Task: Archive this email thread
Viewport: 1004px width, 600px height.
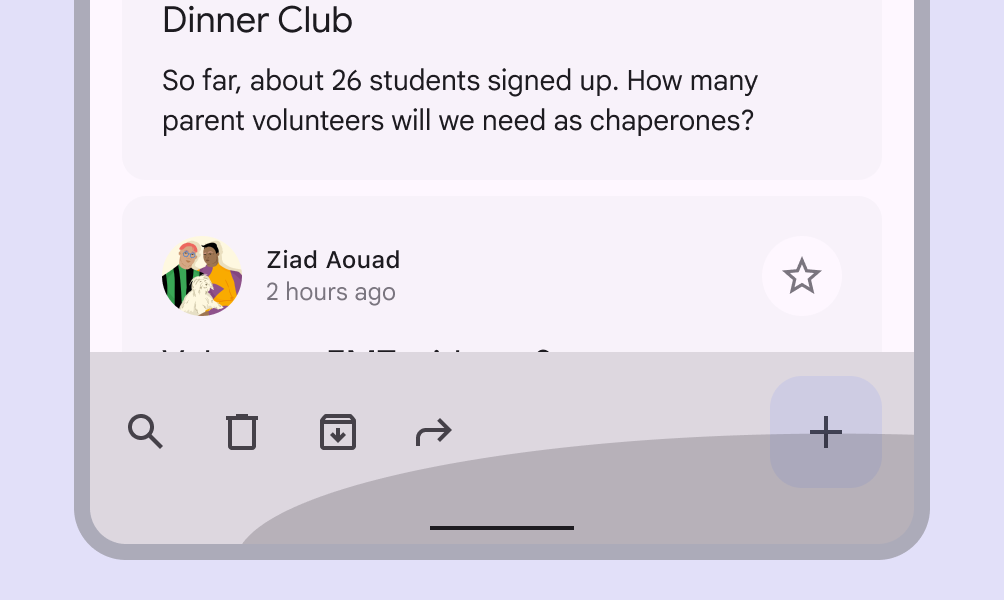Action: click(338, 432)
